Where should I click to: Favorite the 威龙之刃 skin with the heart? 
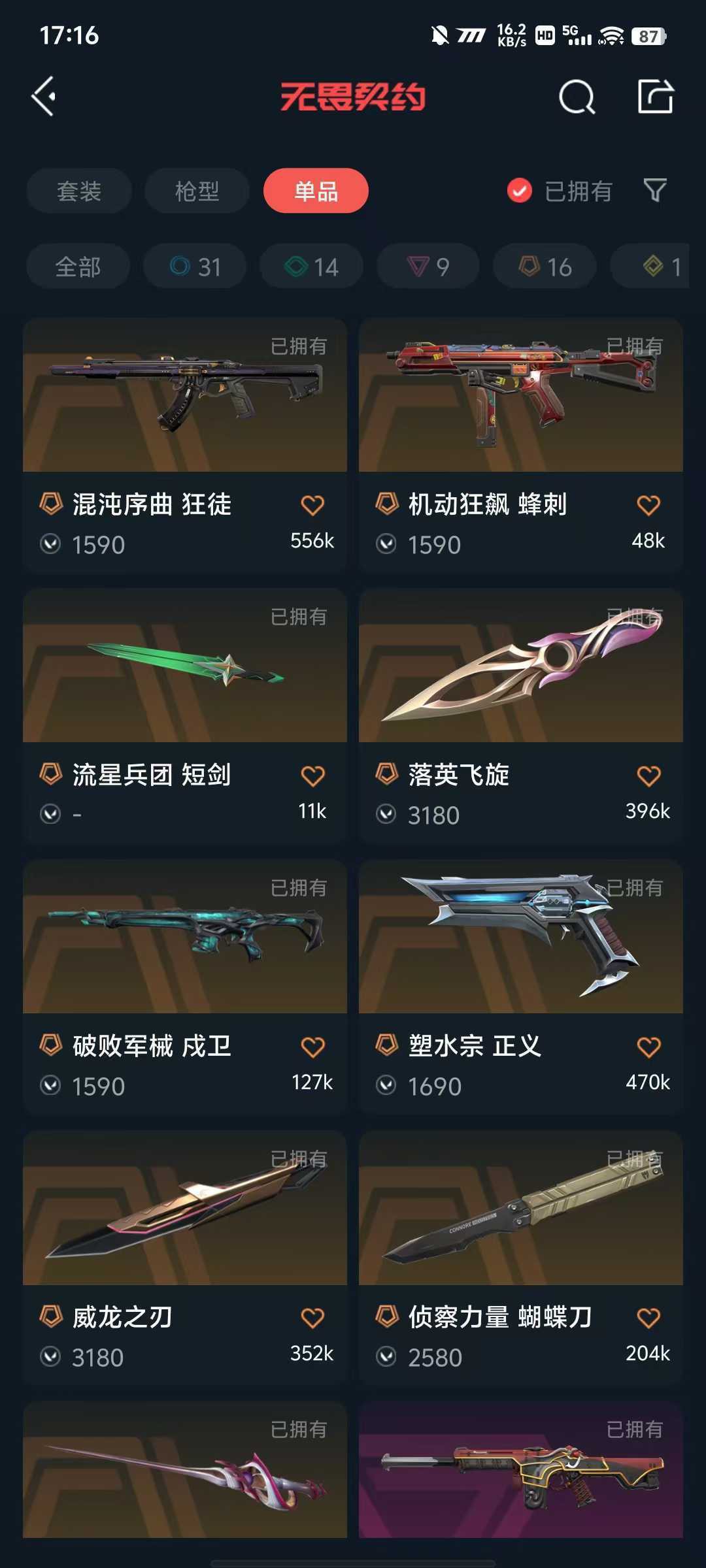pyautogui.click(x=312, y=1318)
